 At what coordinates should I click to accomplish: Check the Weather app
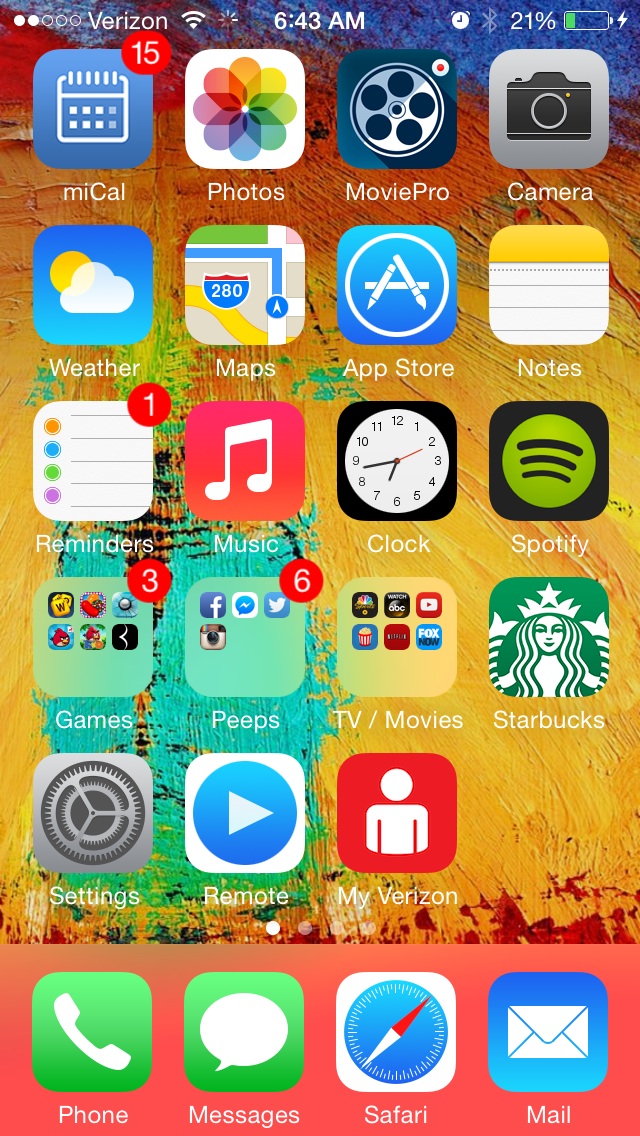[93, 285]
